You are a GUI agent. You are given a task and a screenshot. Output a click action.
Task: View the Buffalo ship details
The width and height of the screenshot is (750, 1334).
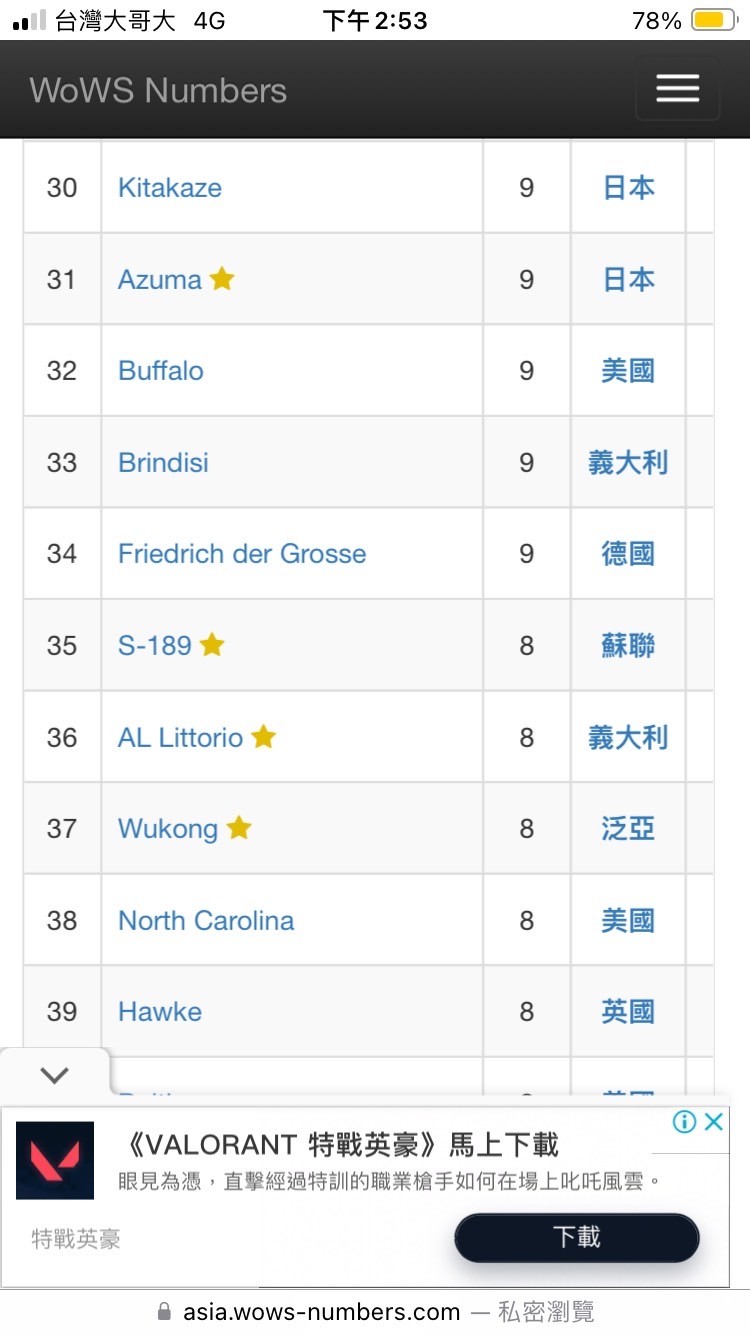[x=161, y=371]
